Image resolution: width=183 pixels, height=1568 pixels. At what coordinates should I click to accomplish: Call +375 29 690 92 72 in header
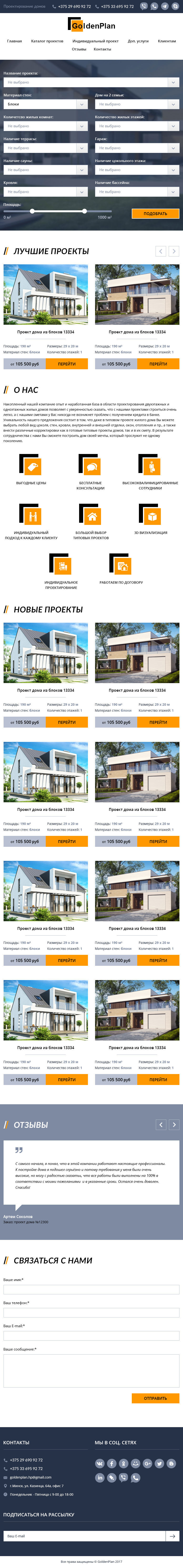74,6
